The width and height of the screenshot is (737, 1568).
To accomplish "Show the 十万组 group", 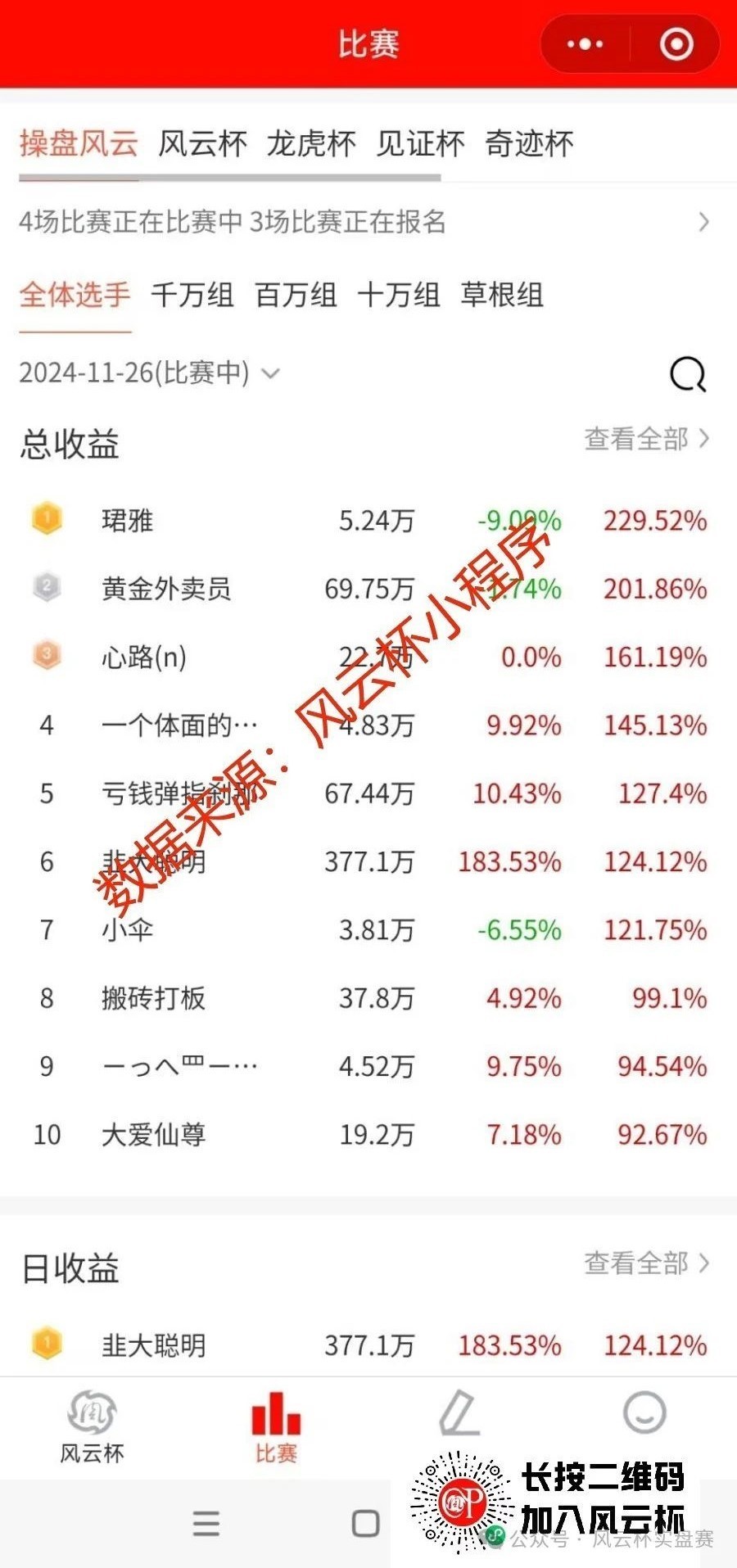I will point(399,295).
